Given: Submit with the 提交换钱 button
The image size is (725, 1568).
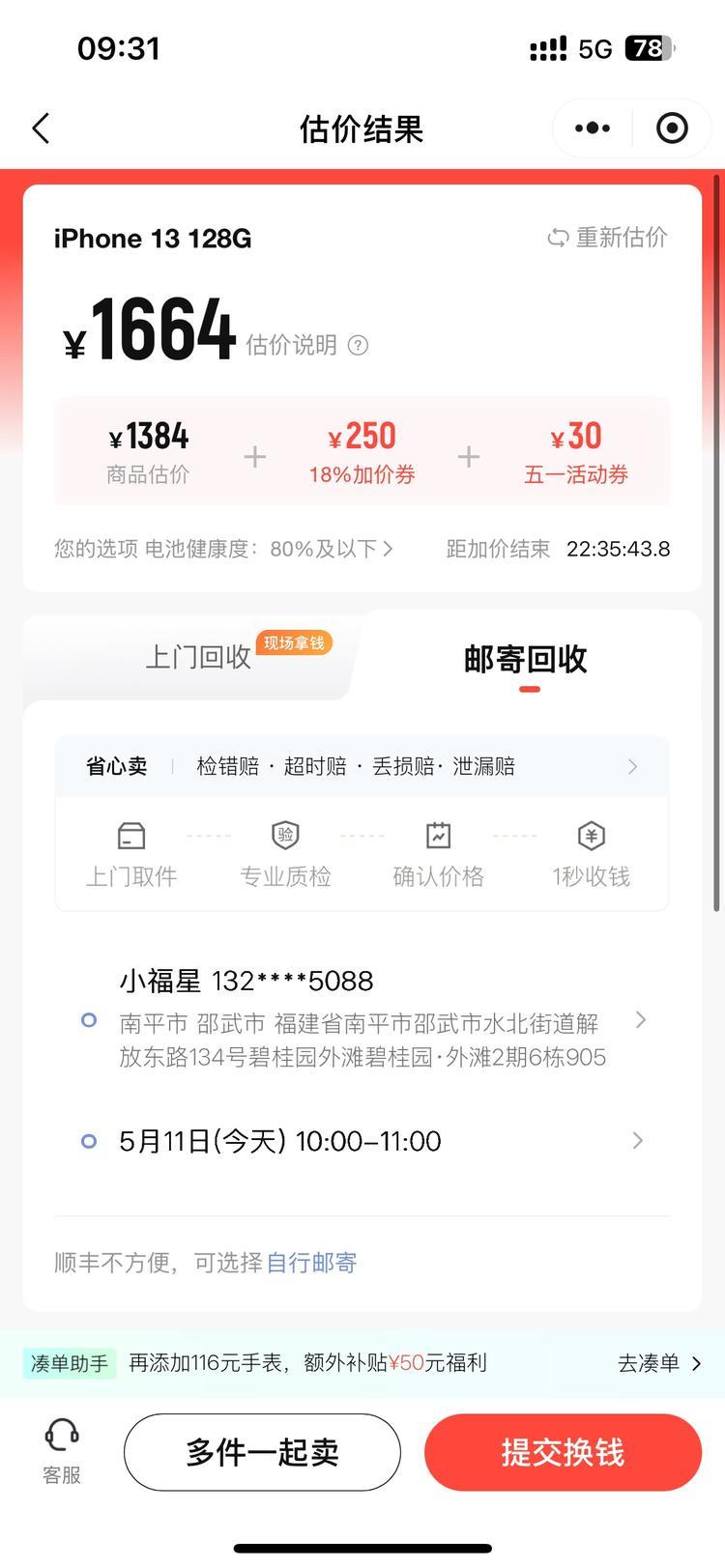Looking at the screenshot, I should coord(563,1452).
